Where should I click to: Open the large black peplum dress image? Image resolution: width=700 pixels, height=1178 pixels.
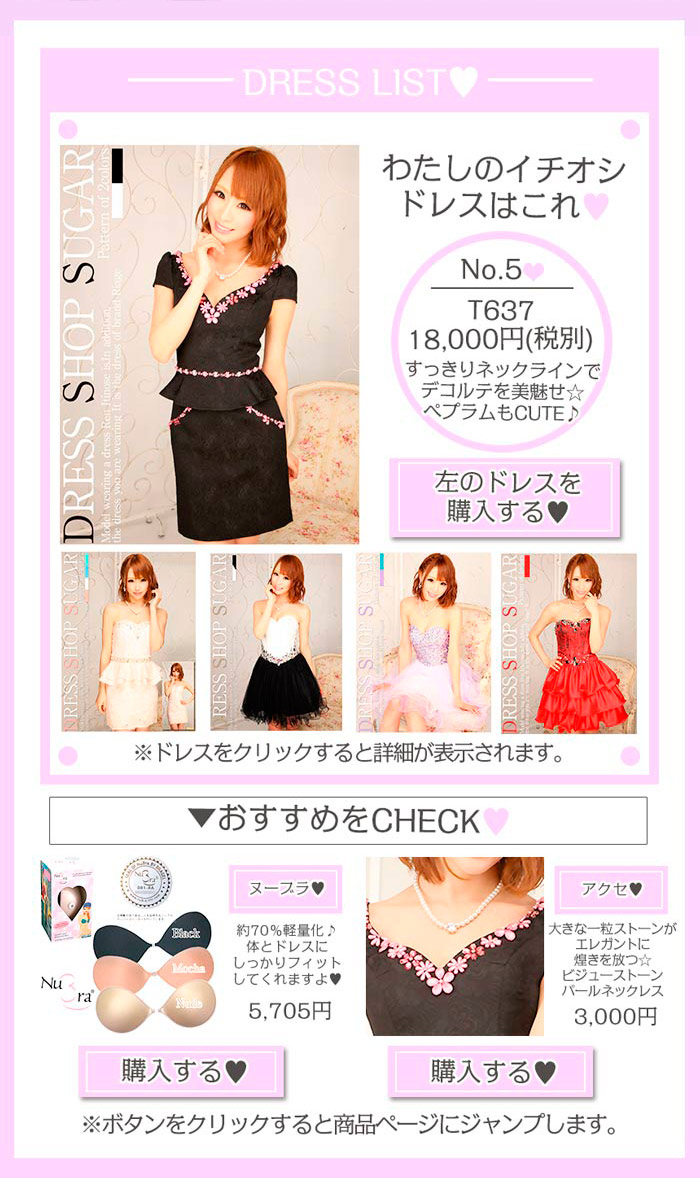click(x=209, y=343)
